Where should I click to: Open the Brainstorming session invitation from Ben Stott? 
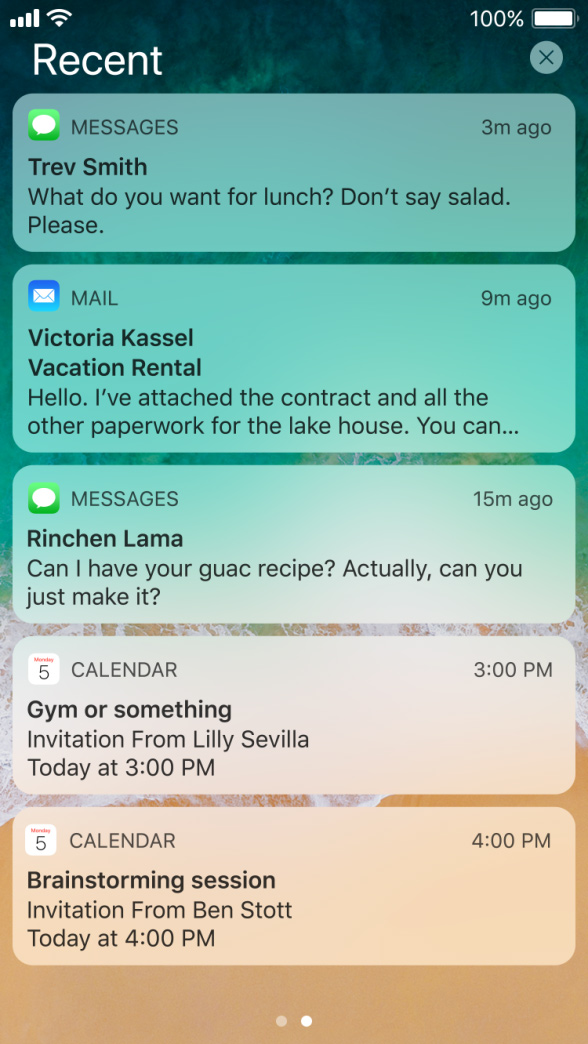(294, 886)
